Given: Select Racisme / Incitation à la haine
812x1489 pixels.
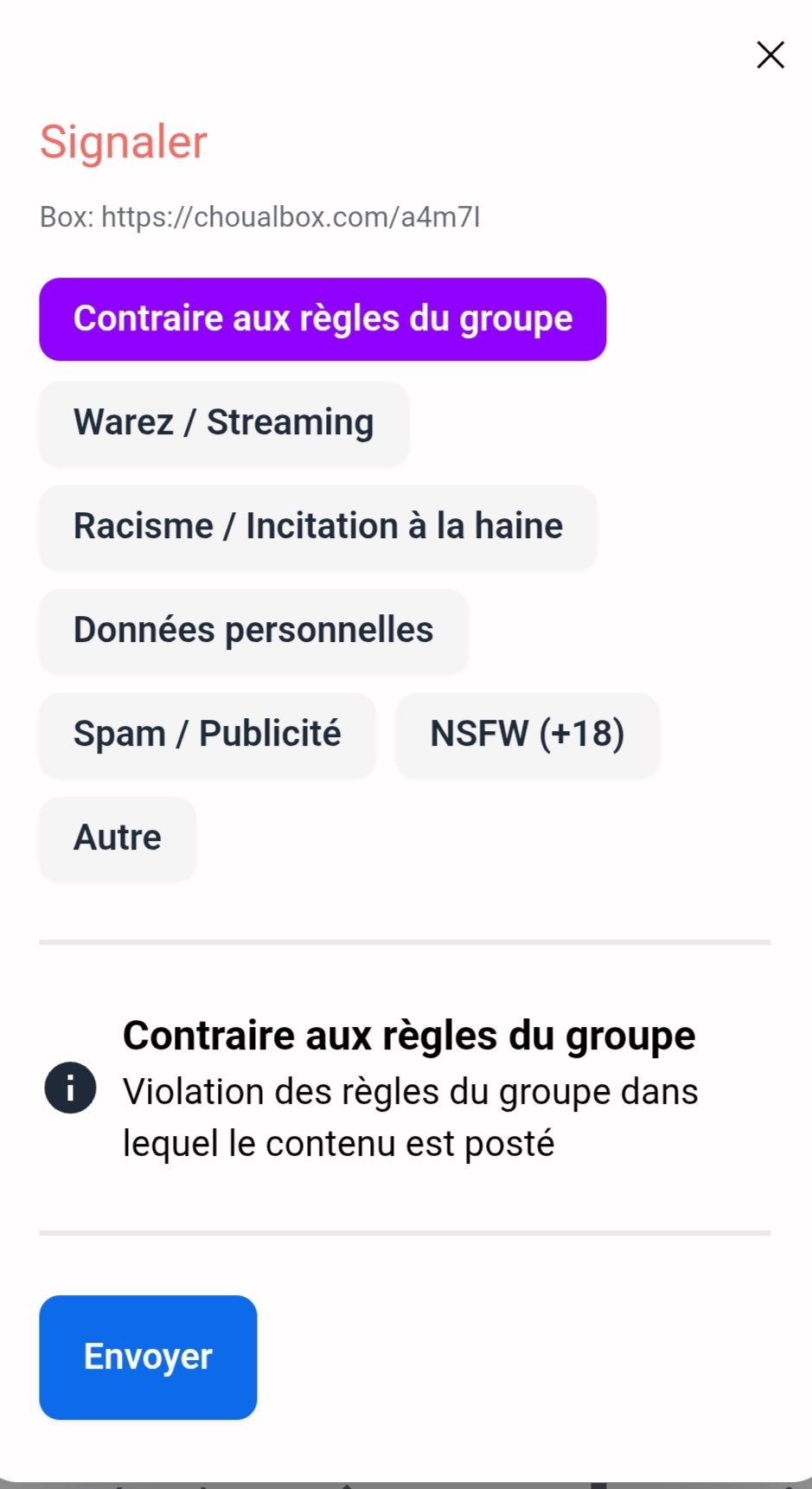Looking at the screenshot, I should coord(317,527).
